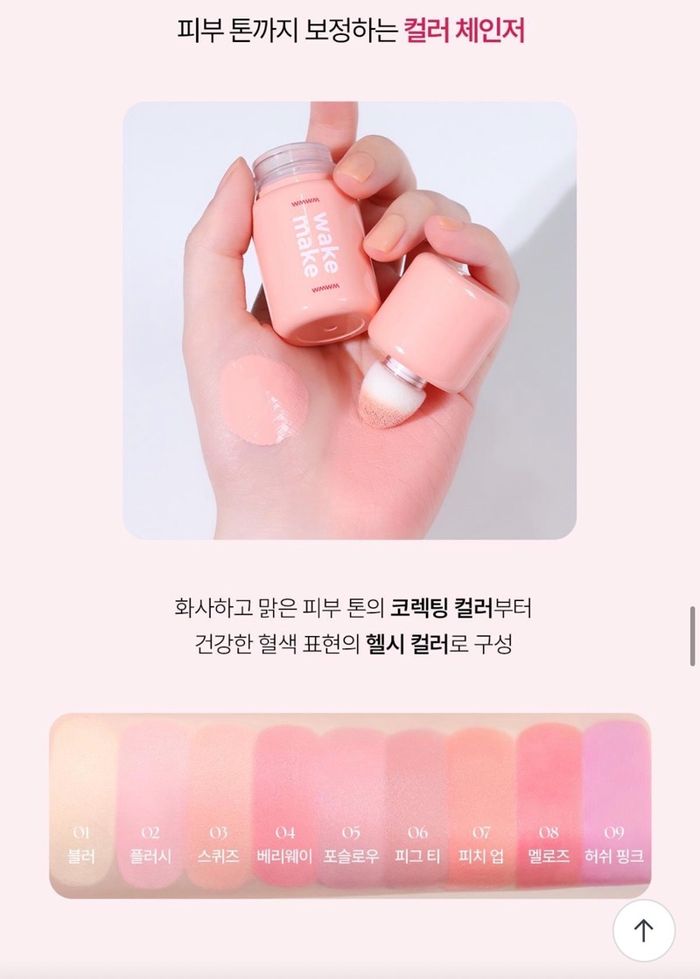Tap the scroll-to-top arrow button

tap(644, 930)
